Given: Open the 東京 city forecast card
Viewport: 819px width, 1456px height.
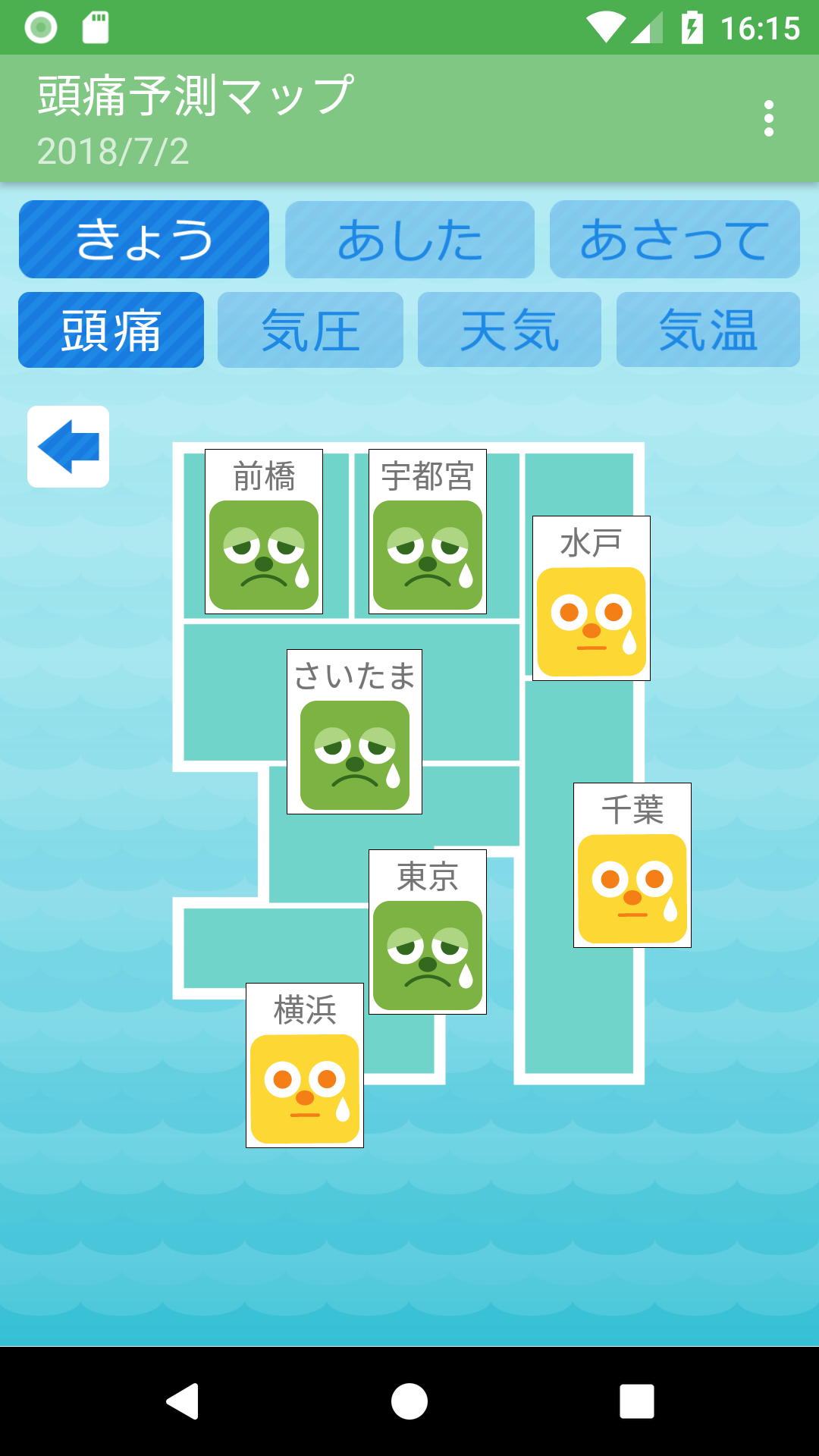Looking at the screenshot, I should [428, 933].
